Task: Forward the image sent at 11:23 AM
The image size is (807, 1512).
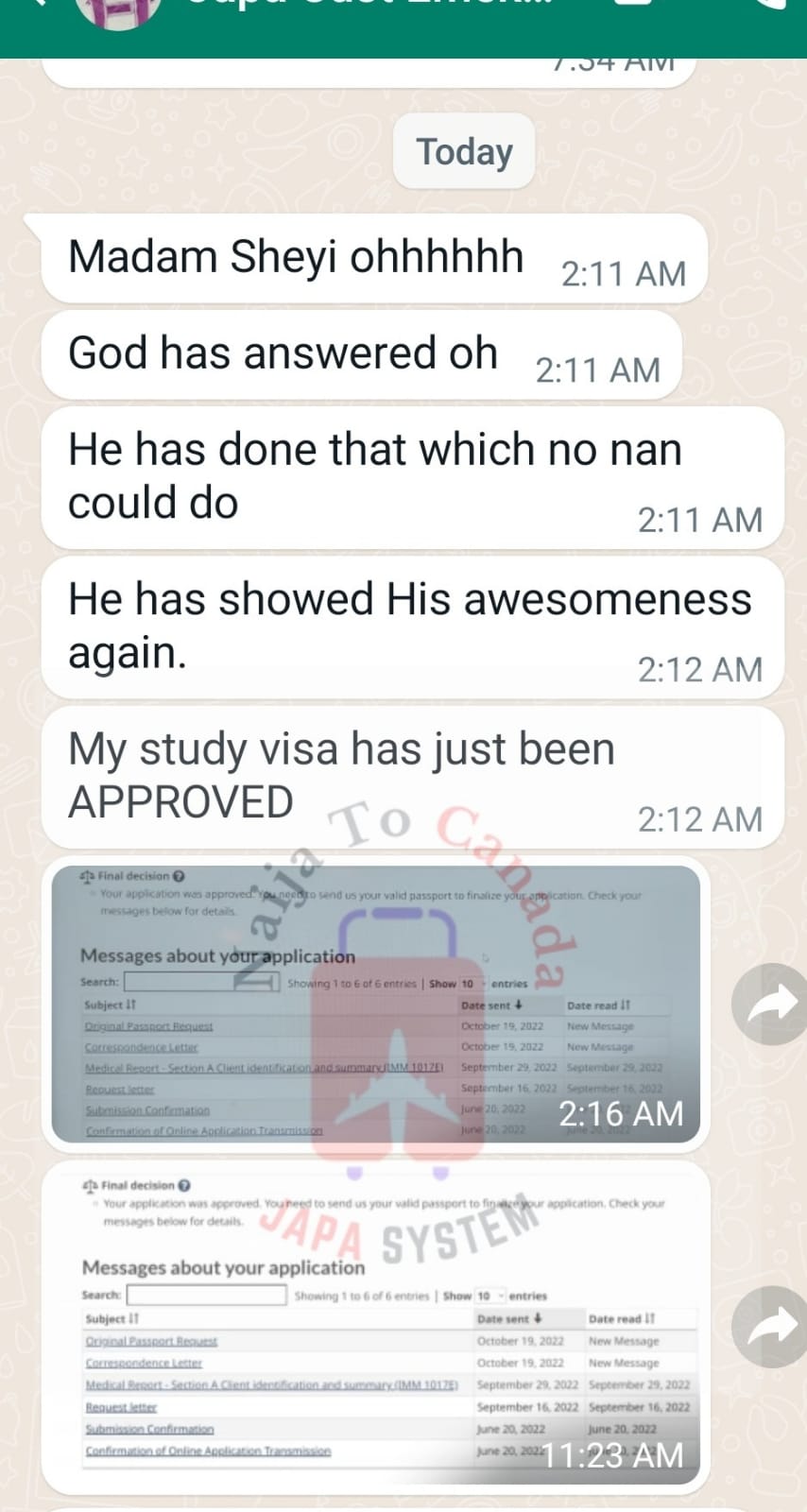Action: pos(771,1326)
